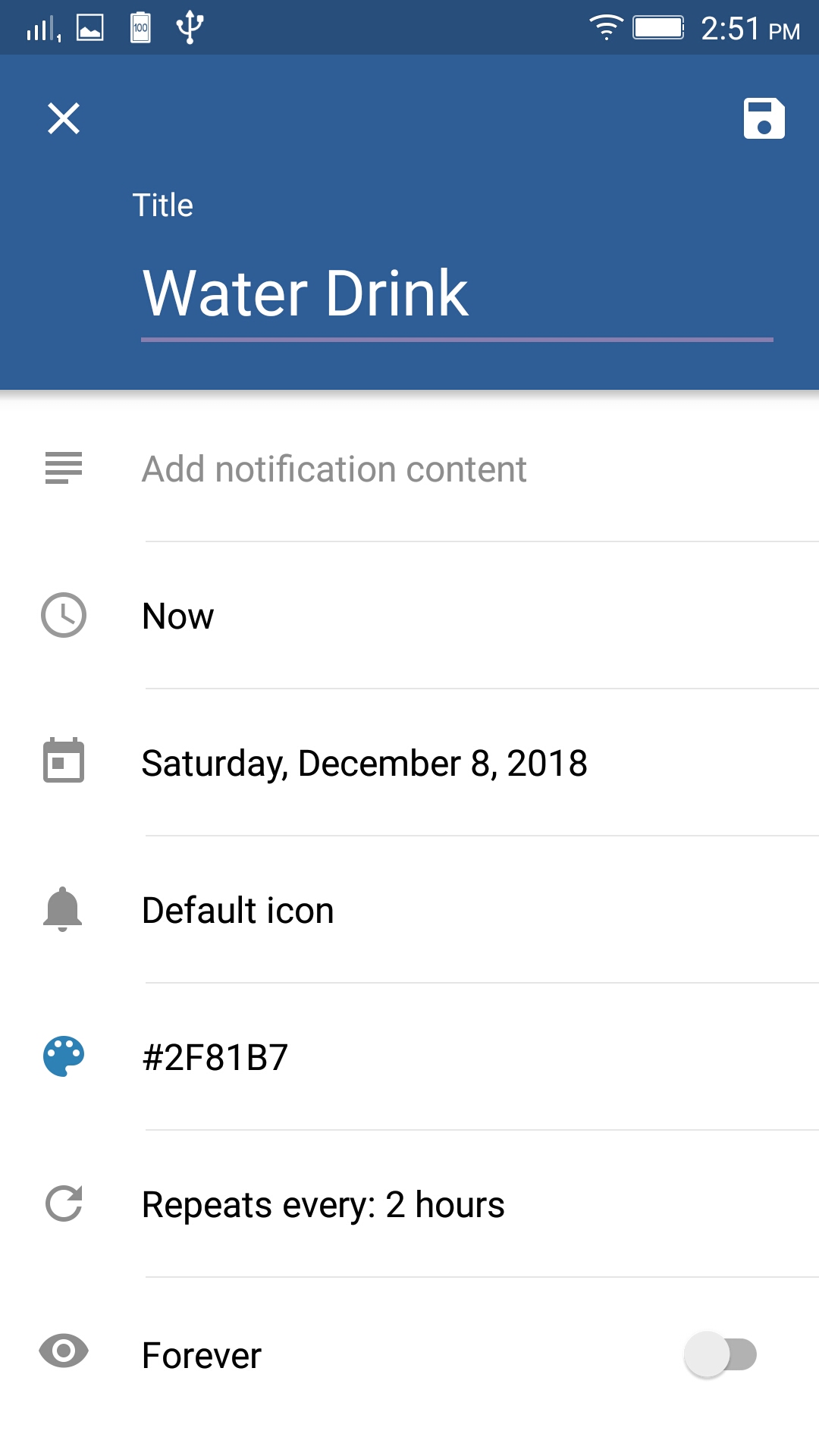Click the notification content lines icon
This screenshot has height=1456, width=819.
click(x=64, y=469)
